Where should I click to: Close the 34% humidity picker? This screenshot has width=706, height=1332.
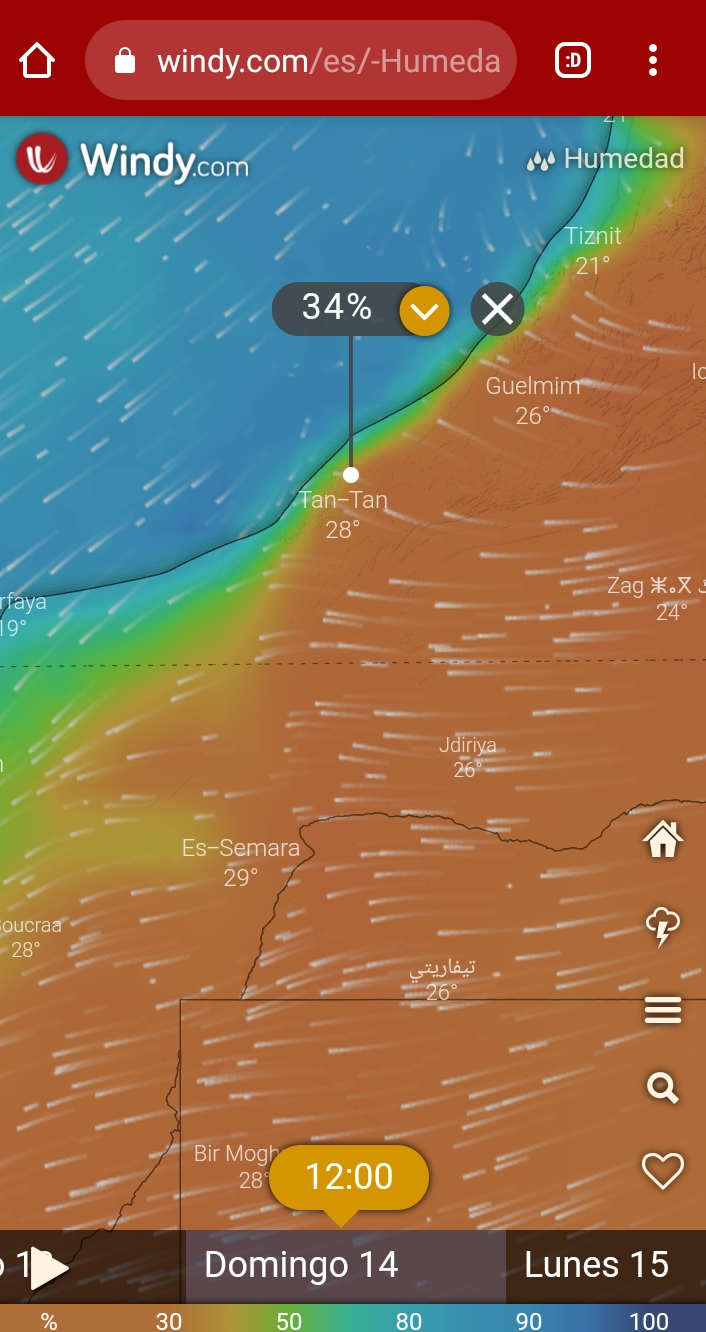[497, 310]
